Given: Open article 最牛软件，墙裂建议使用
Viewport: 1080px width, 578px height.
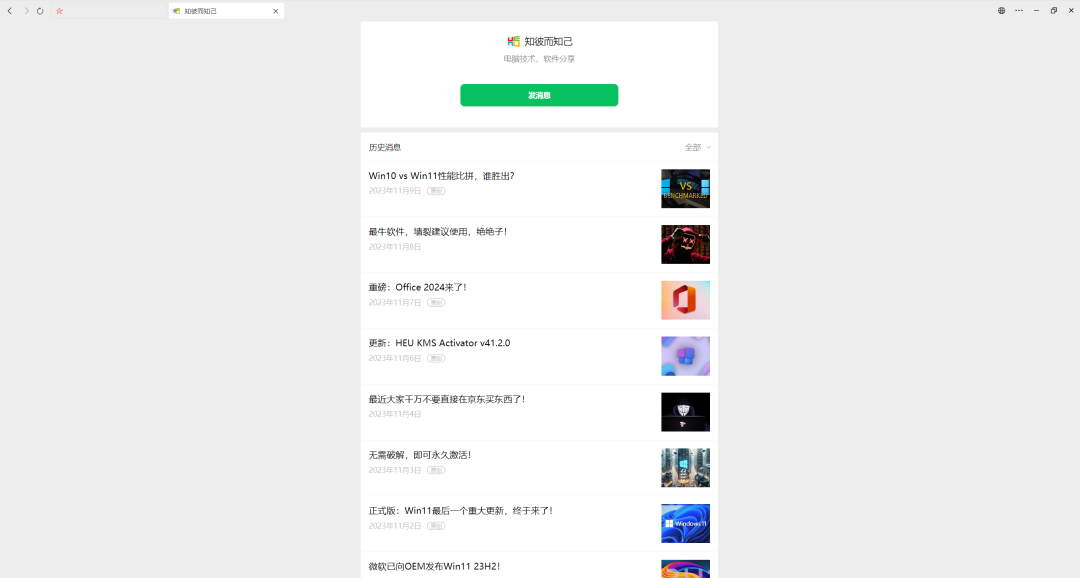Looking at the screenshot, I should [437, 232].
